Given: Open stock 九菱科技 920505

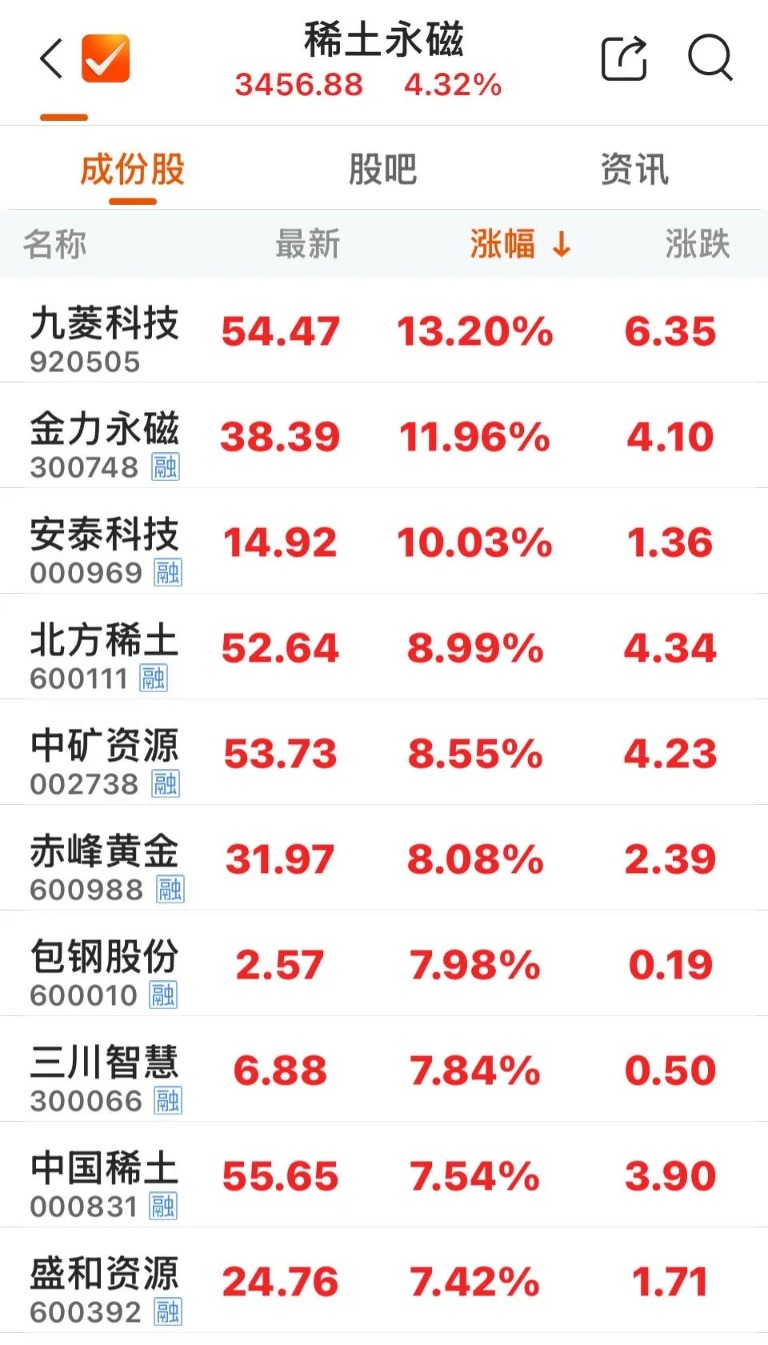Looking at the screenshot, I should [104, 335].
